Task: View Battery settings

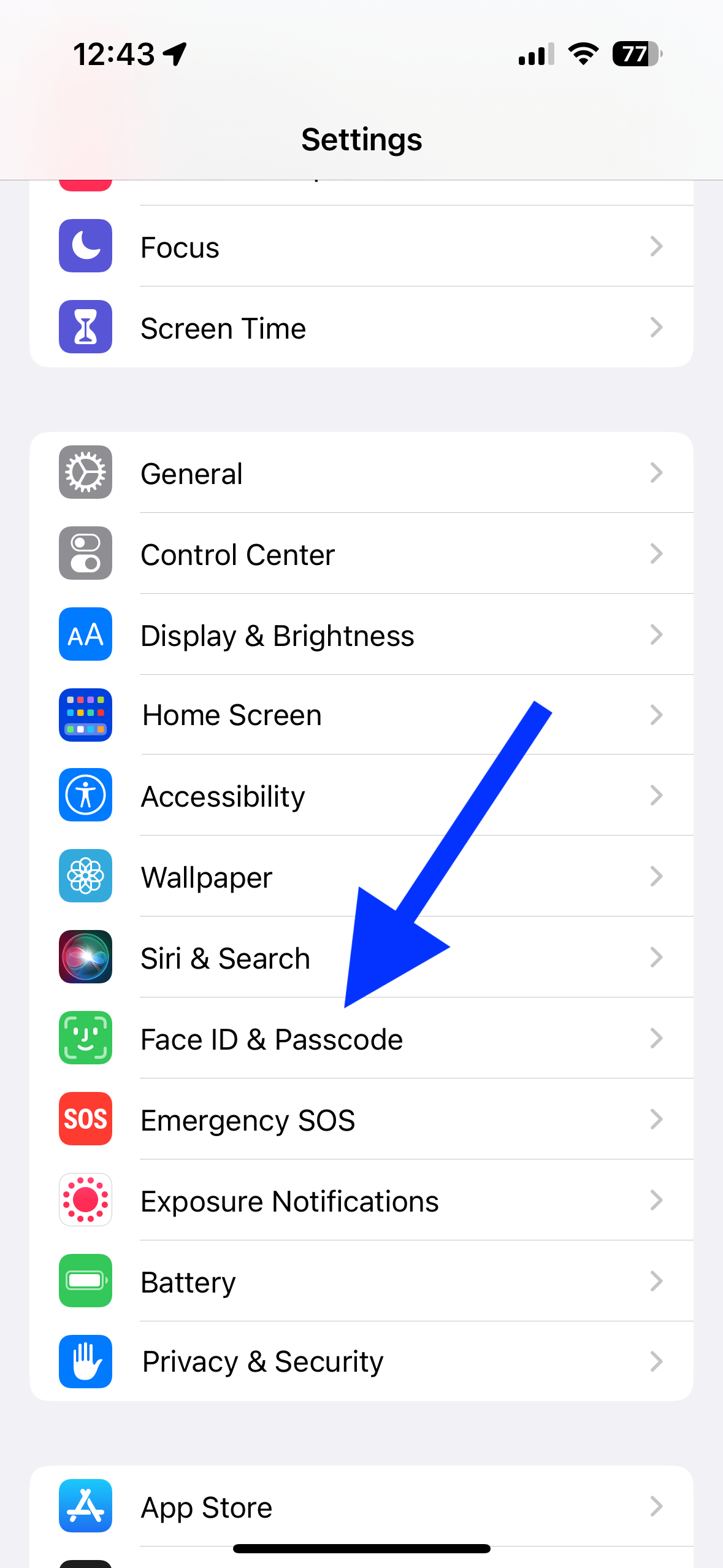Action: coord(361,1281)
